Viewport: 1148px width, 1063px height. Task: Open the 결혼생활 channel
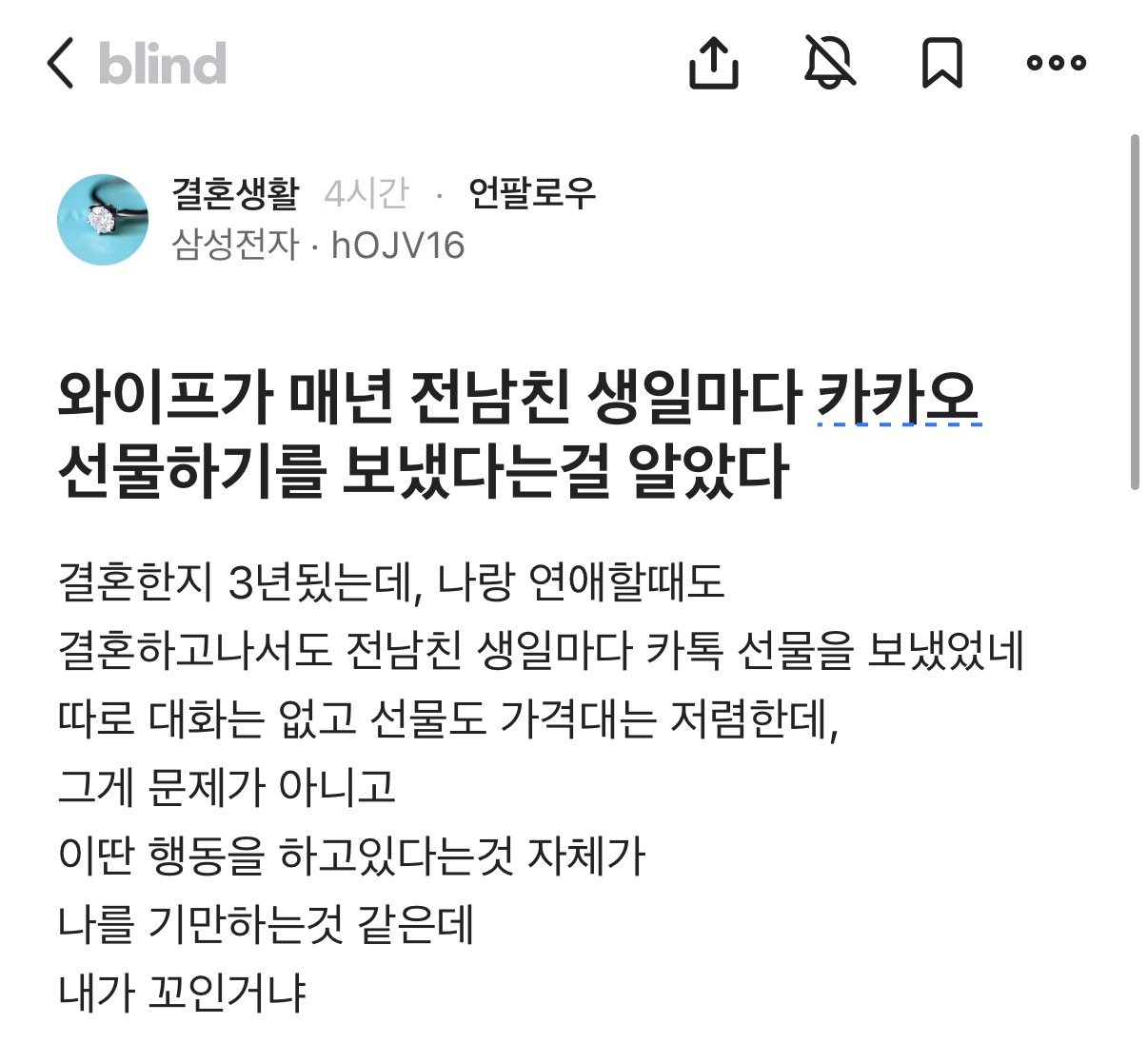pos(234,194)
